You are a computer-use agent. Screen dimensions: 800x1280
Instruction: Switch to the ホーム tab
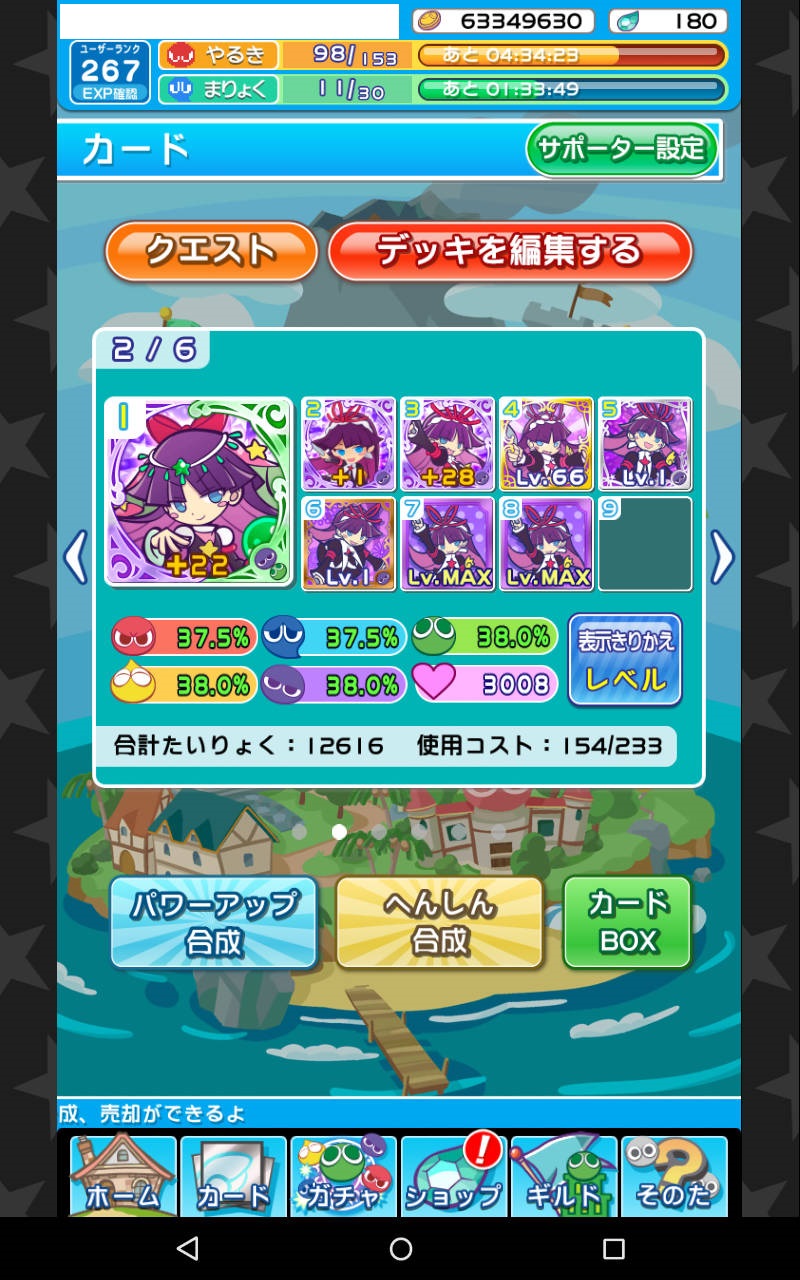[123, 1177]
